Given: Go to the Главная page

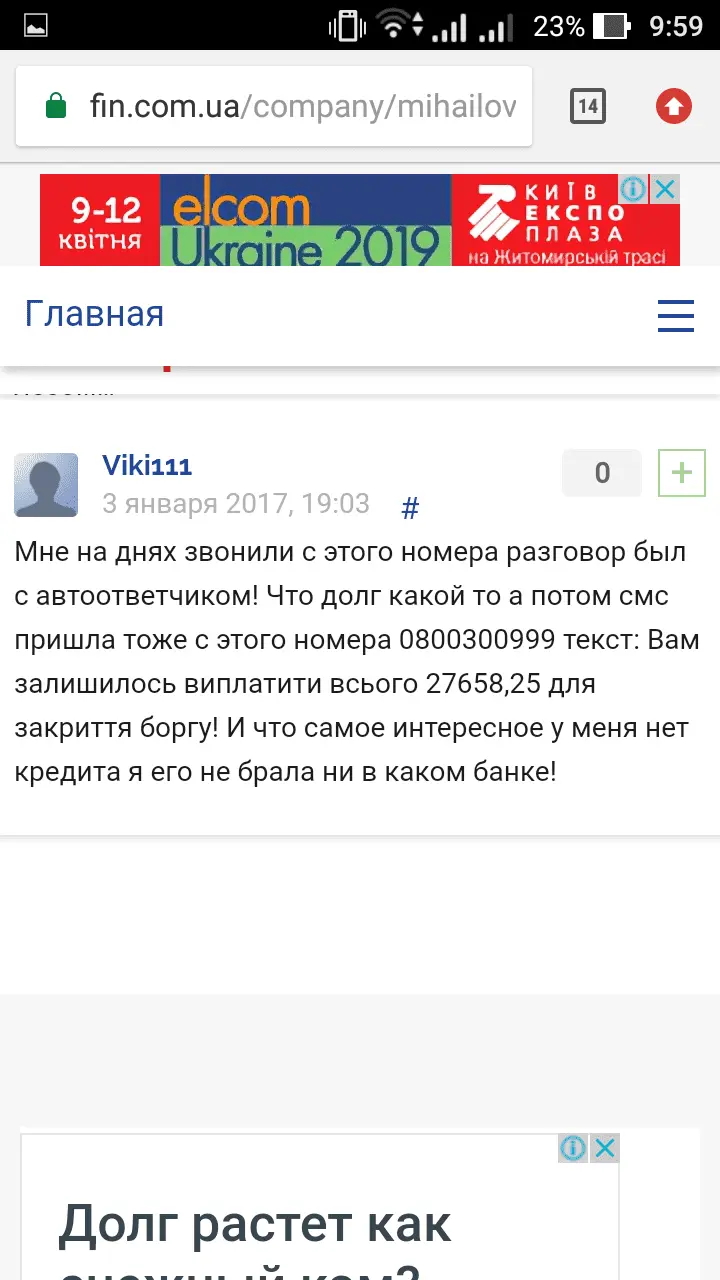Looking at the screenshot, I should [94, 314].
